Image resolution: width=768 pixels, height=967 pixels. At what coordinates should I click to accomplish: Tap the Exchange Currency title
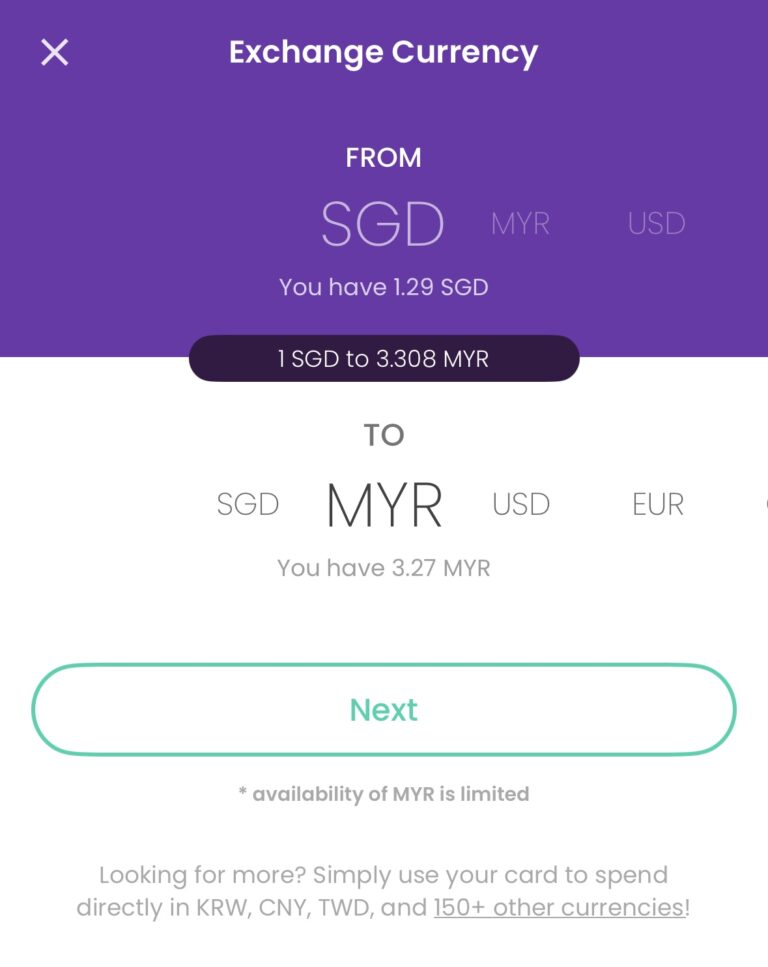click(384, 52)
